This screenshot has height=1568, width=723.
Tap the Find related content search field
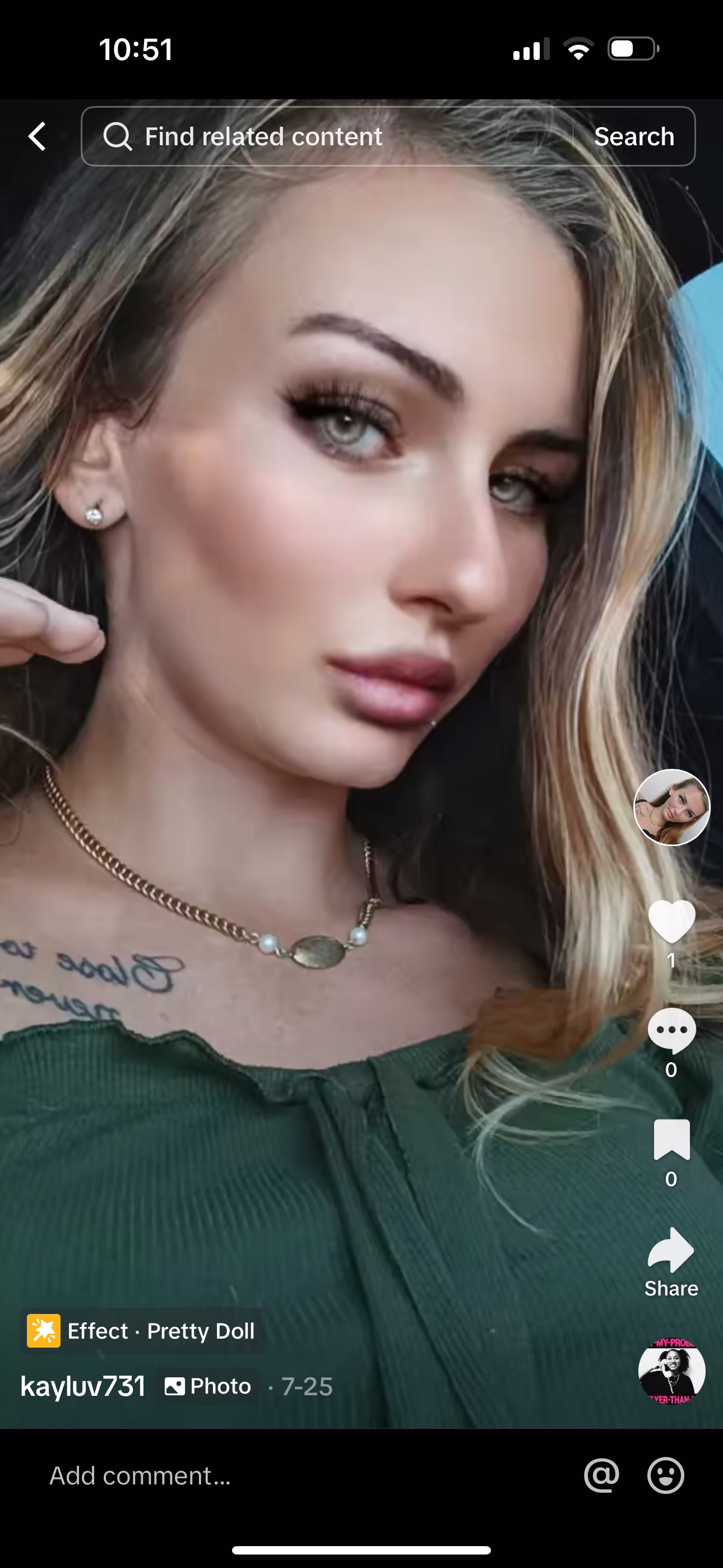pyautogui.click(x=328, y=136)
